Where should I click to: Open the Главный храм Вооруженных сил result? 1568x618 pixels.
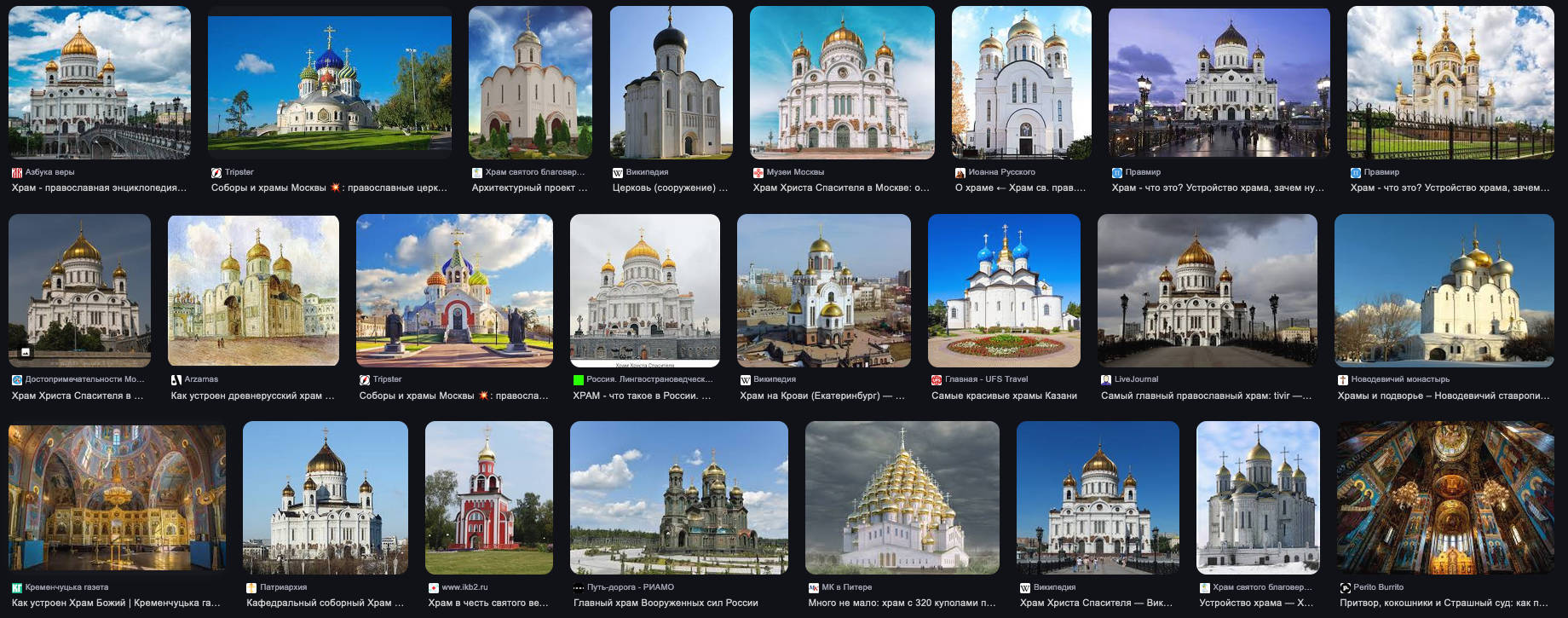point(678,497)
